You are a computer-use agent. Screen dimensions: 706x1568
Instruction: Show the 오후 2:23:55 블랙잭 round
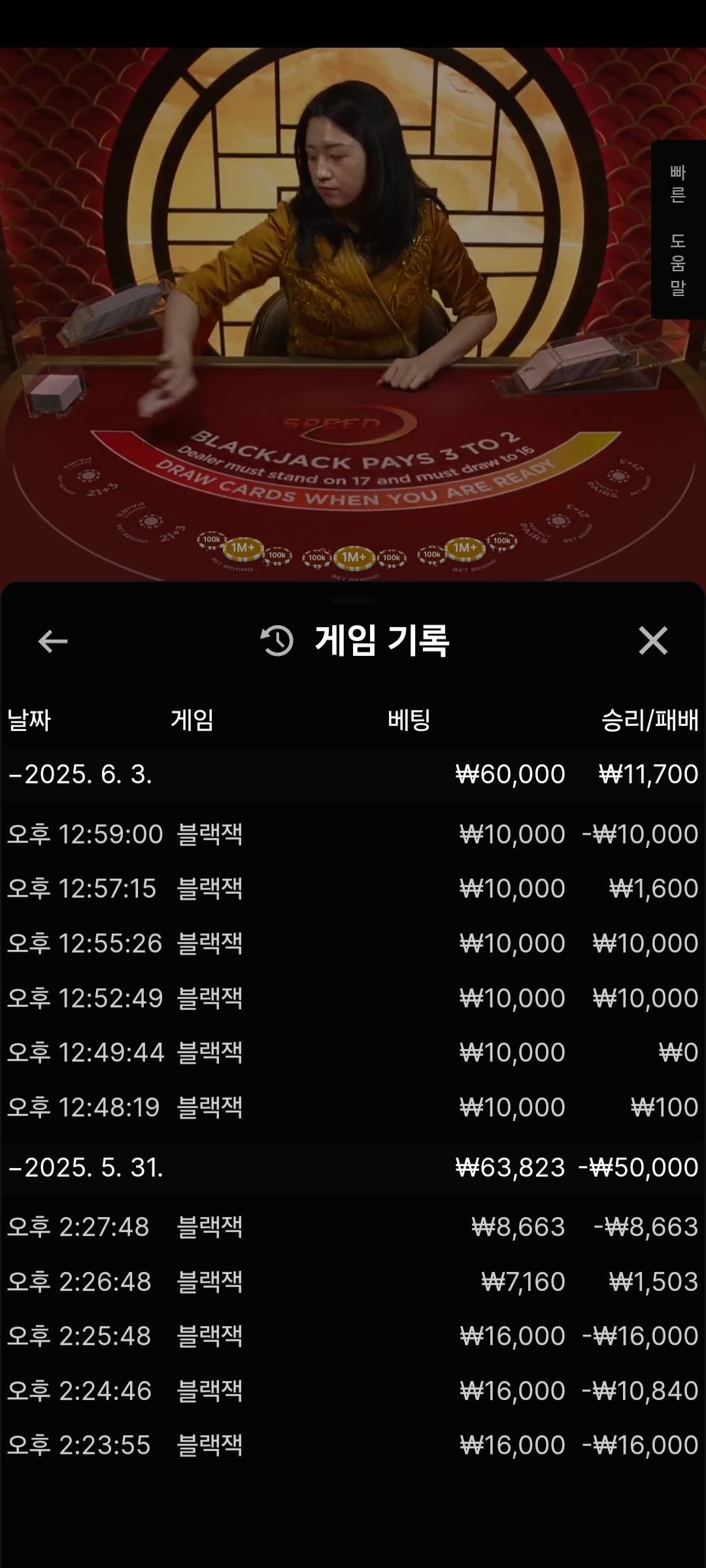click(353, 1445)
